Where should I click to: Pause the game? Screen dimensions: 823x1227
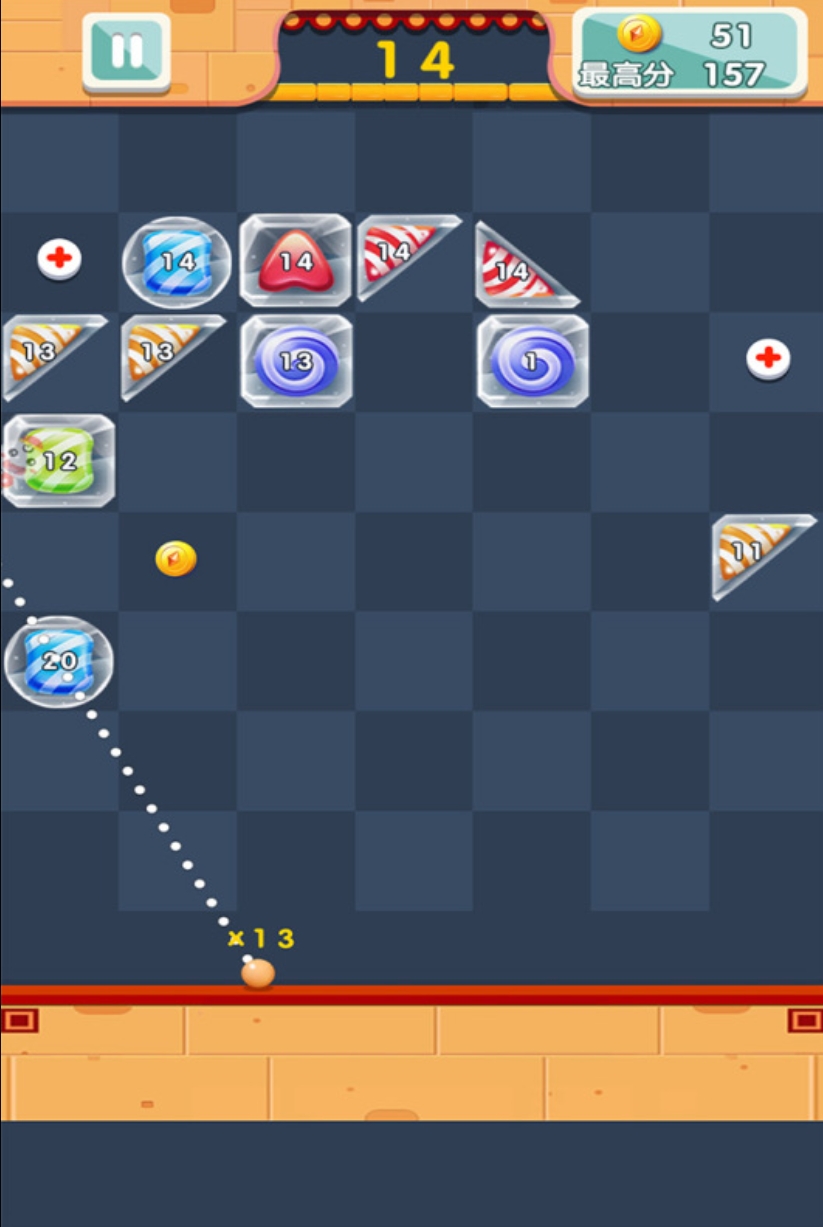tap(126, 51)
